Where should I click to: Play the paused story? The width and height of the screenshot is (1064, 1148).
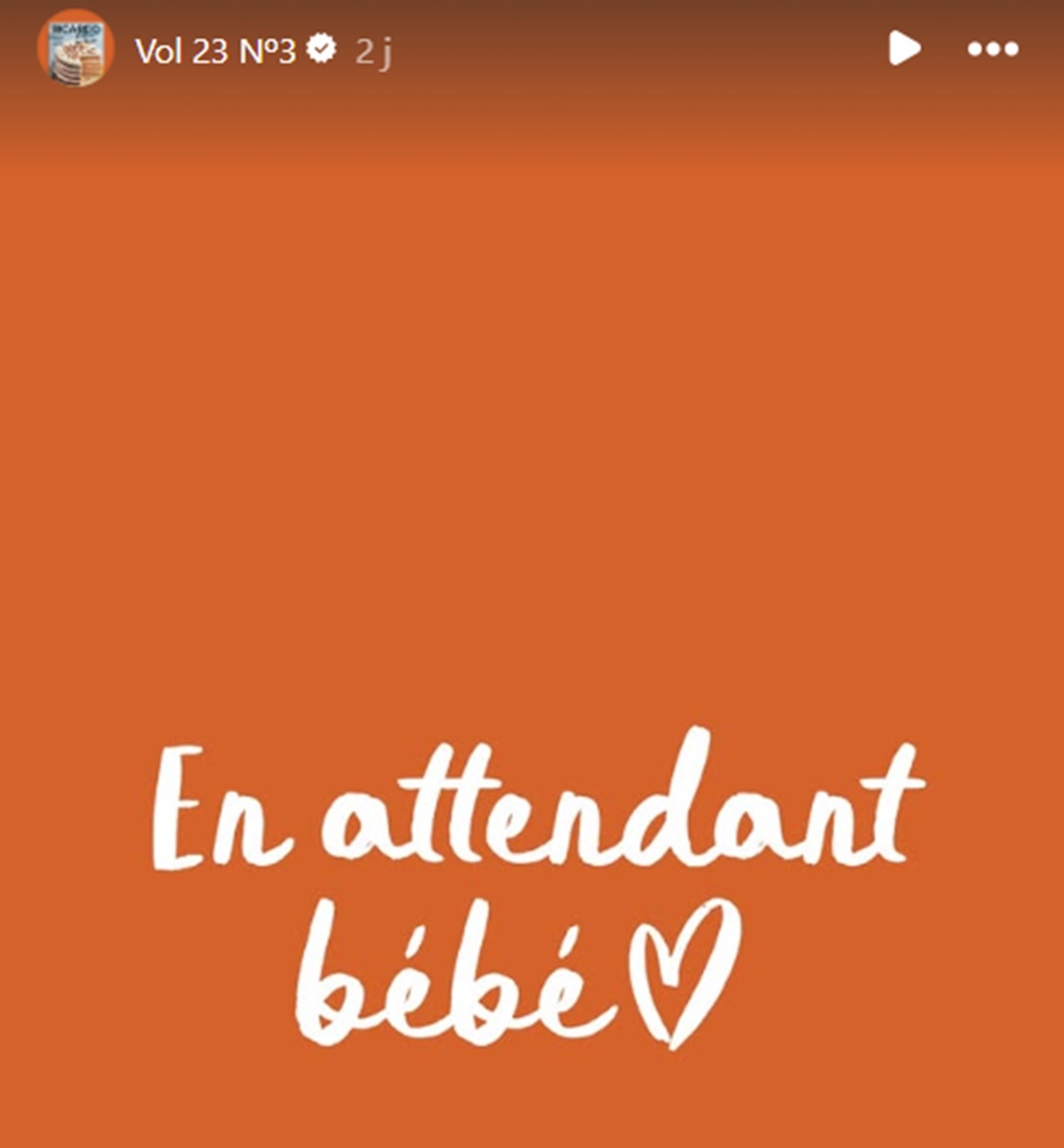904,49
